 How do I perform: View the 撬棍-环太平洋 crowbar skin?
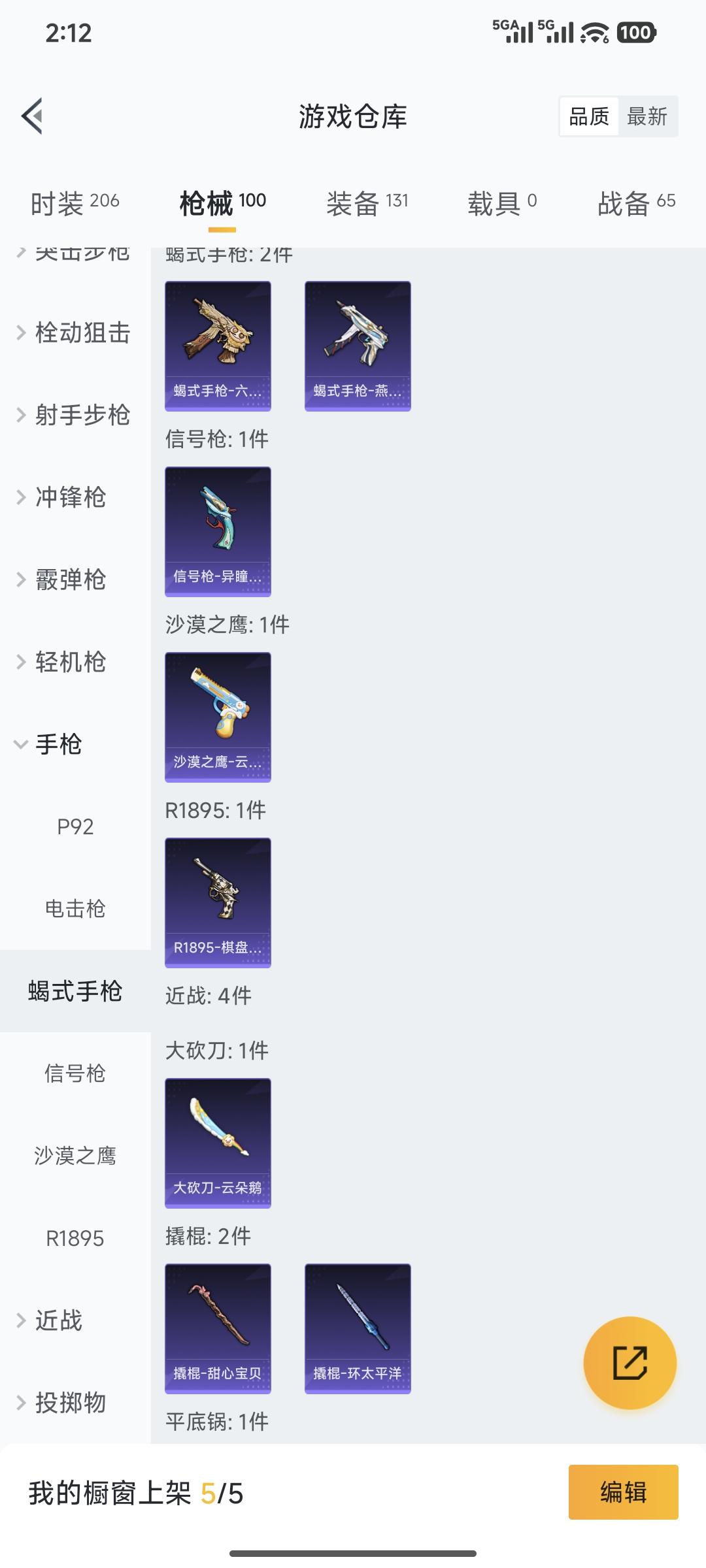click(x=358, y=1326)
